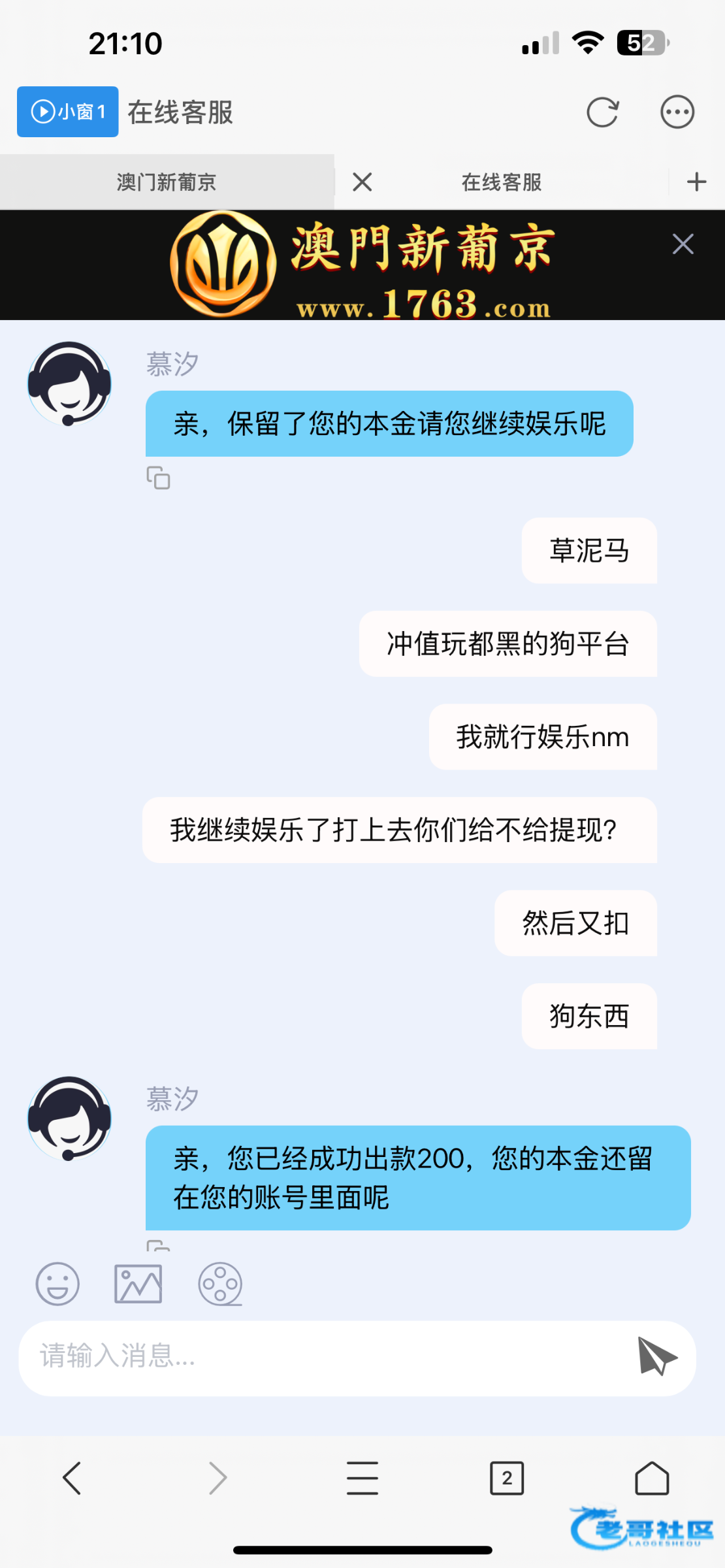Send the message with the arrow icon
Viewport: 725px width, 1568px height.
tap(656, 1356)
